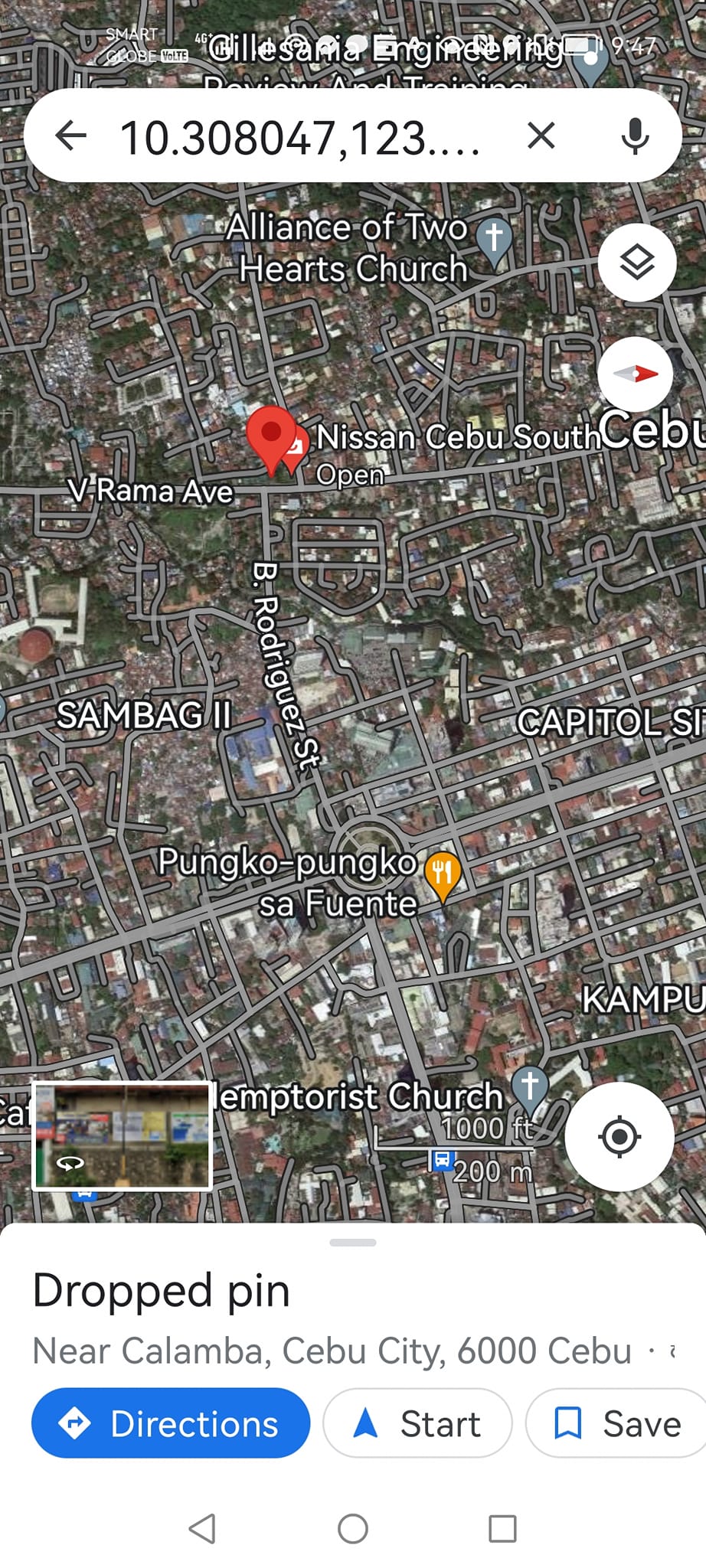Viewport: 706px width, 1568px height.
Task: Save the dropped pin location
Action: click(x=617, y=1423)
